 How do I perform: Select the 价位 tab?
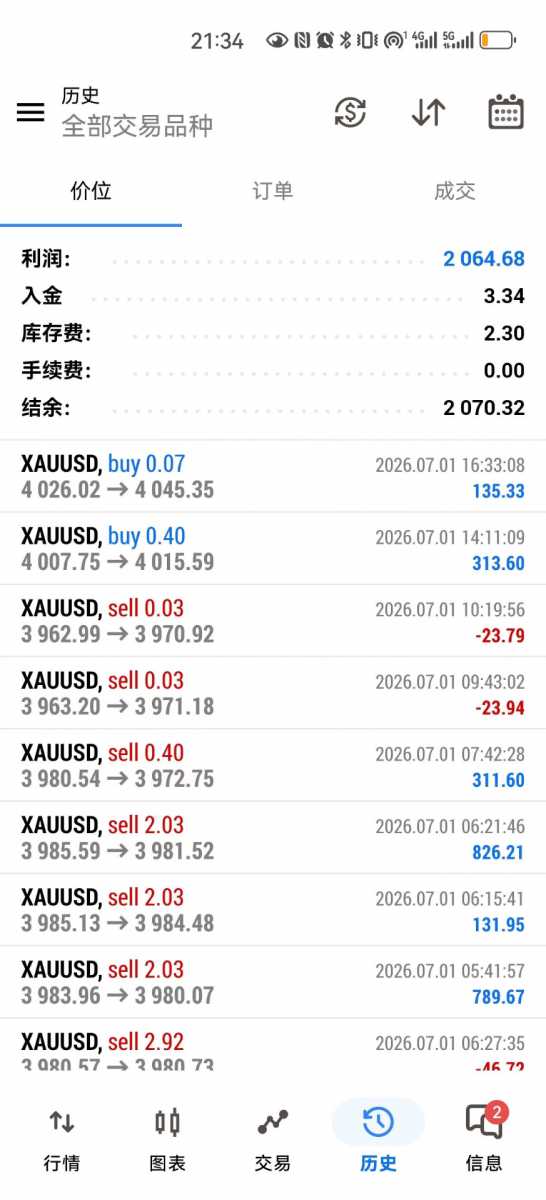pyautogui.click(x=91, y=191)
